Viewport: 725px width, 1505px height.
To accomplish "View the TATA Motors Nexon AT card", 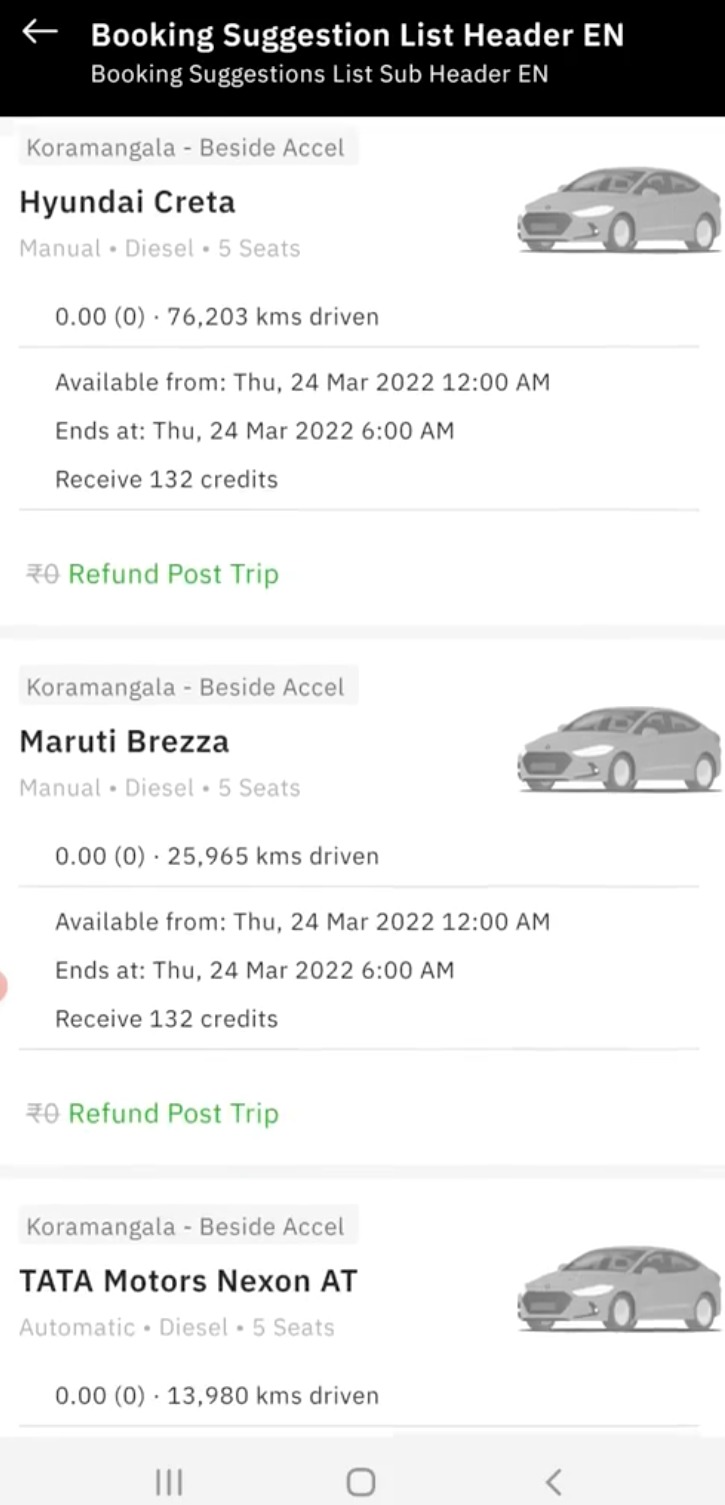I will 188,1281.
